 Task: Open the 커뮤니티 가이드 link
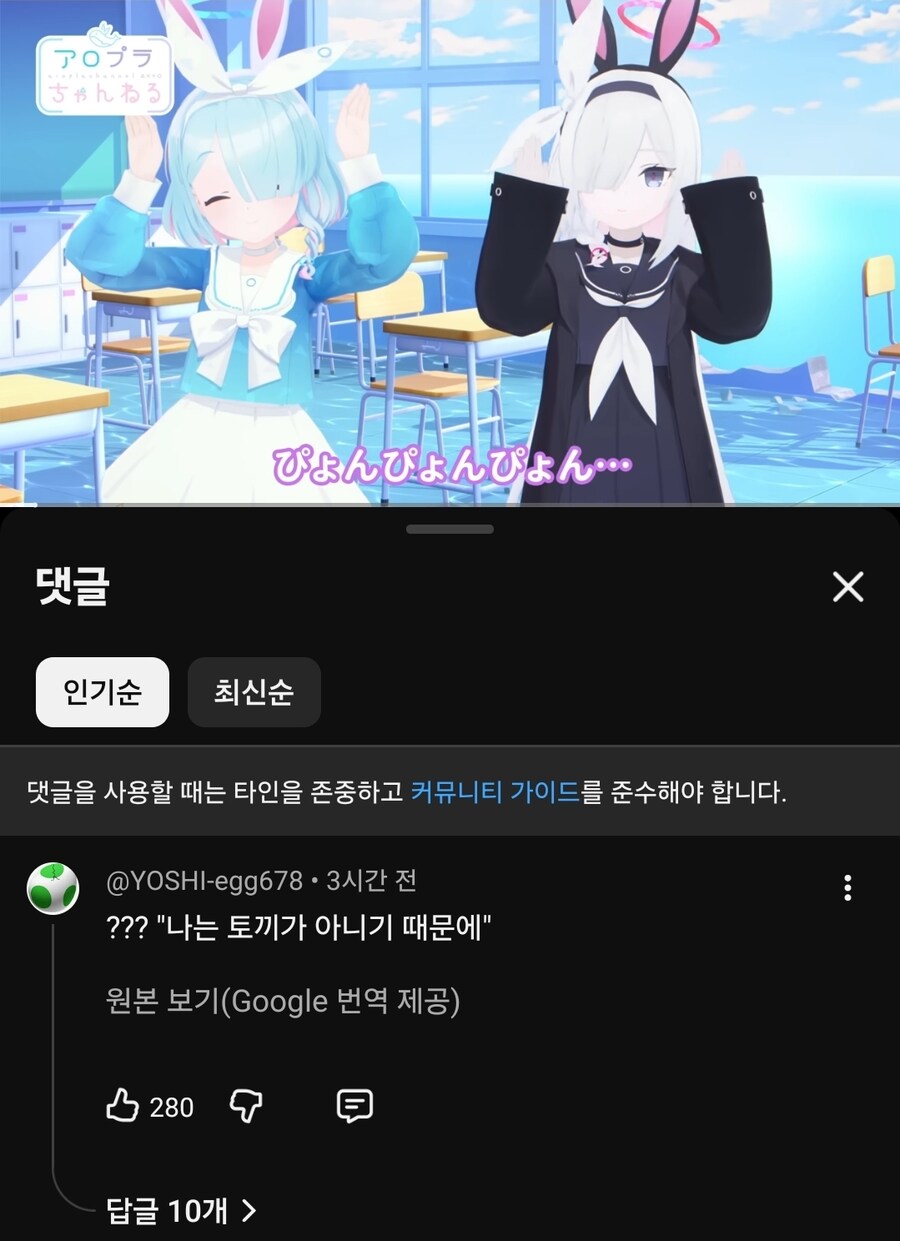495,793
